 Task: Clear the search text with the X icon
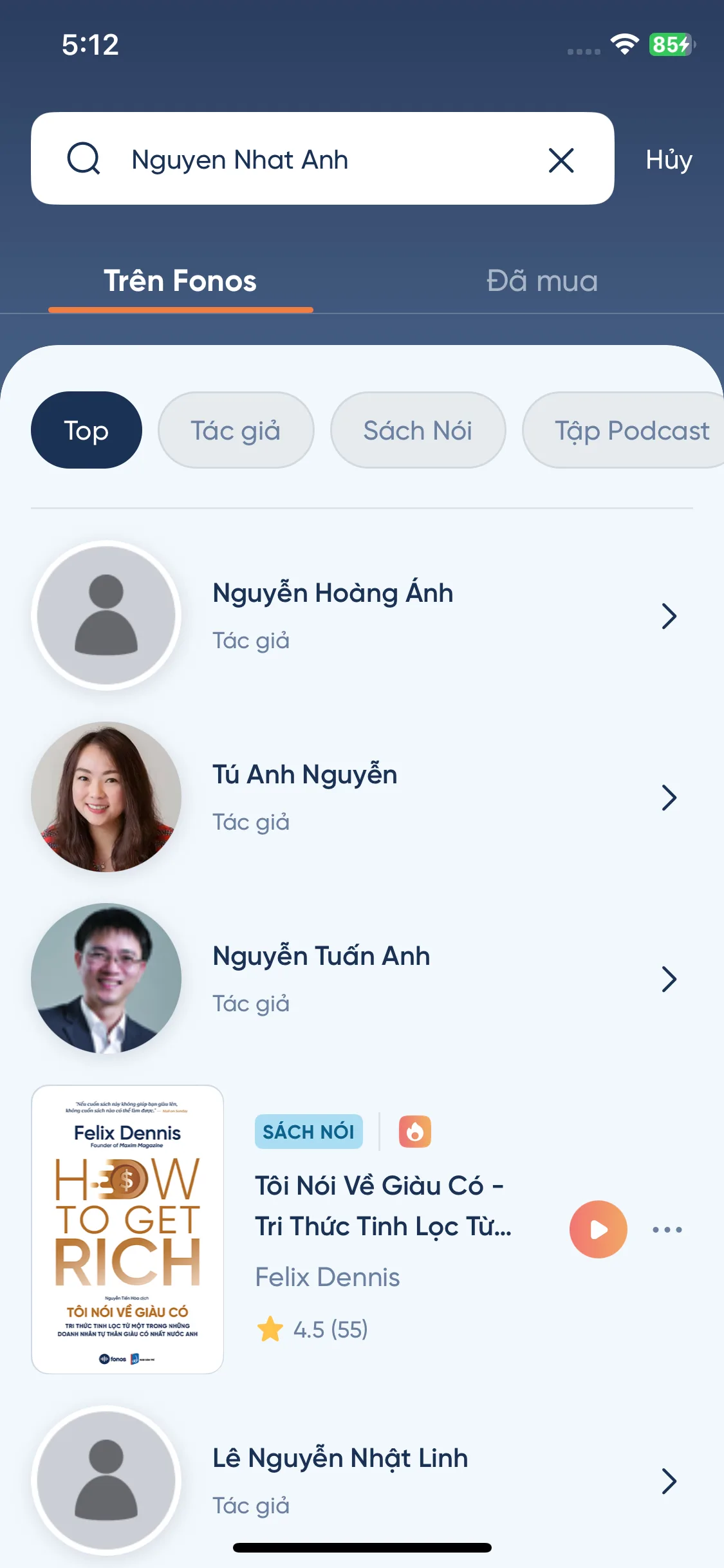click(561, 160)
